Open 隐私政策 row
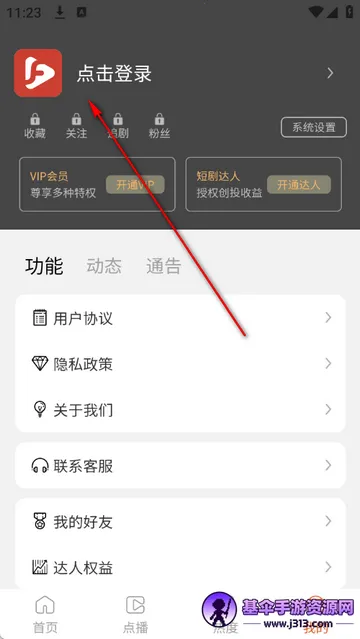Screen dimensions: 360x639 pos(180,364)
